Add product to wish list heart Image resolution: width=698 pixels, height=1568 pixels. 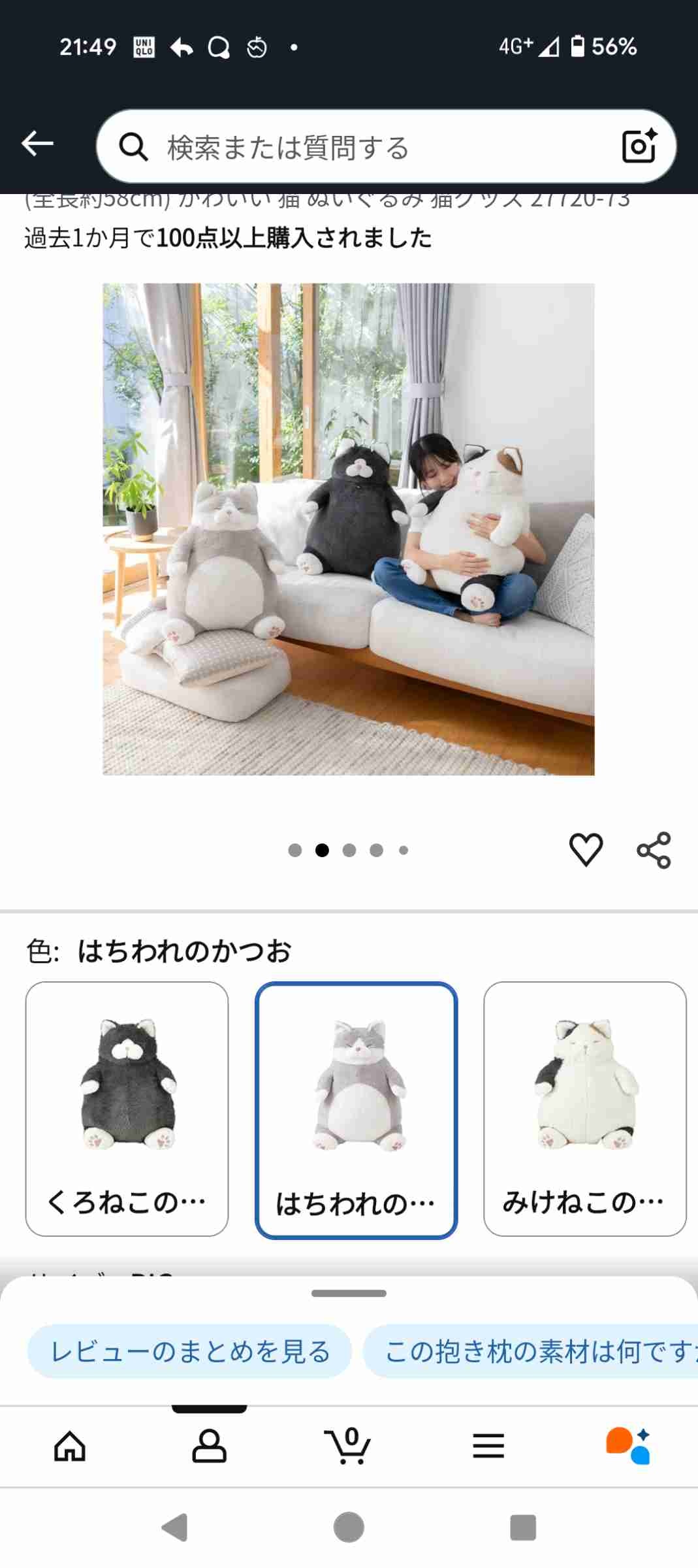(586, 850)
